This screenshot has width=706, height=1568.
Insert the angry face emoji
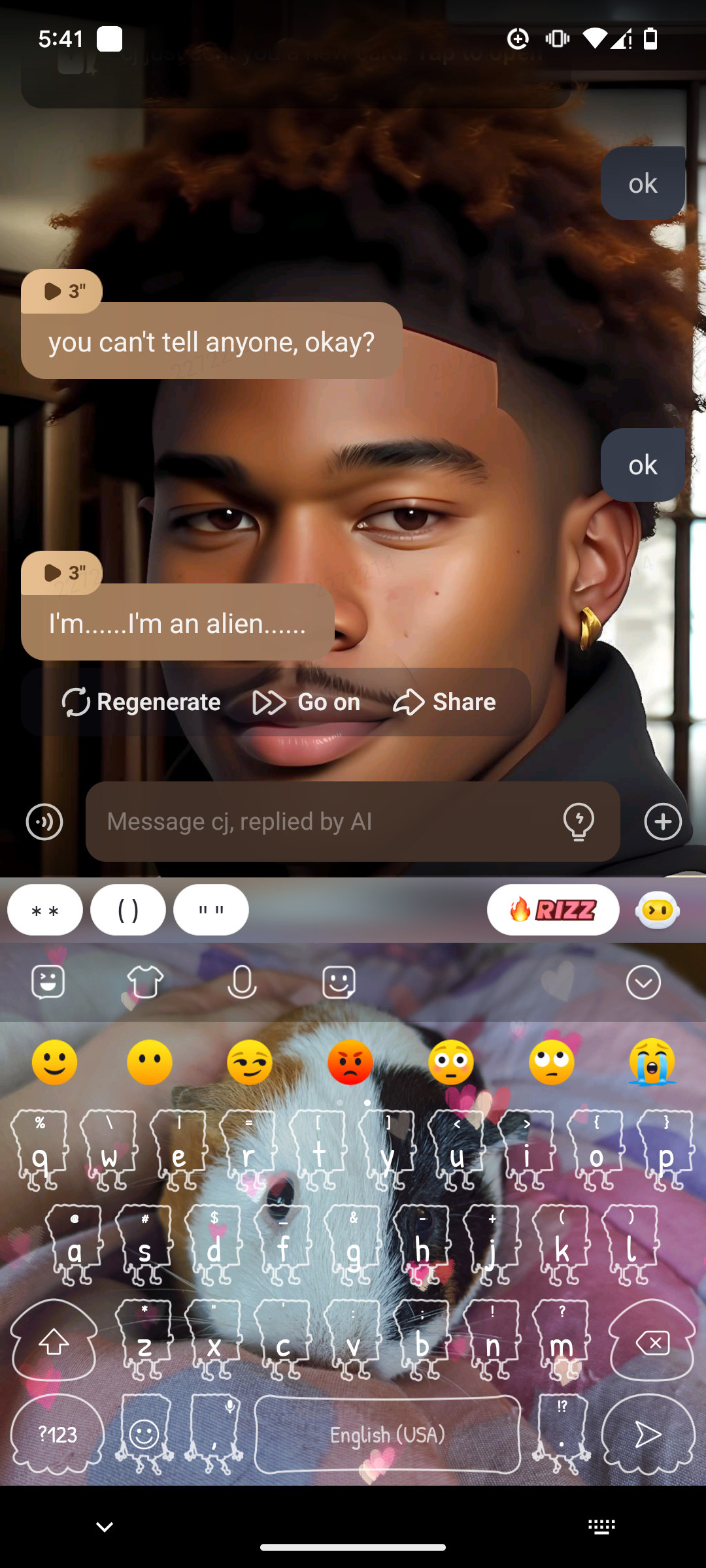click(x=350, y=1062)
